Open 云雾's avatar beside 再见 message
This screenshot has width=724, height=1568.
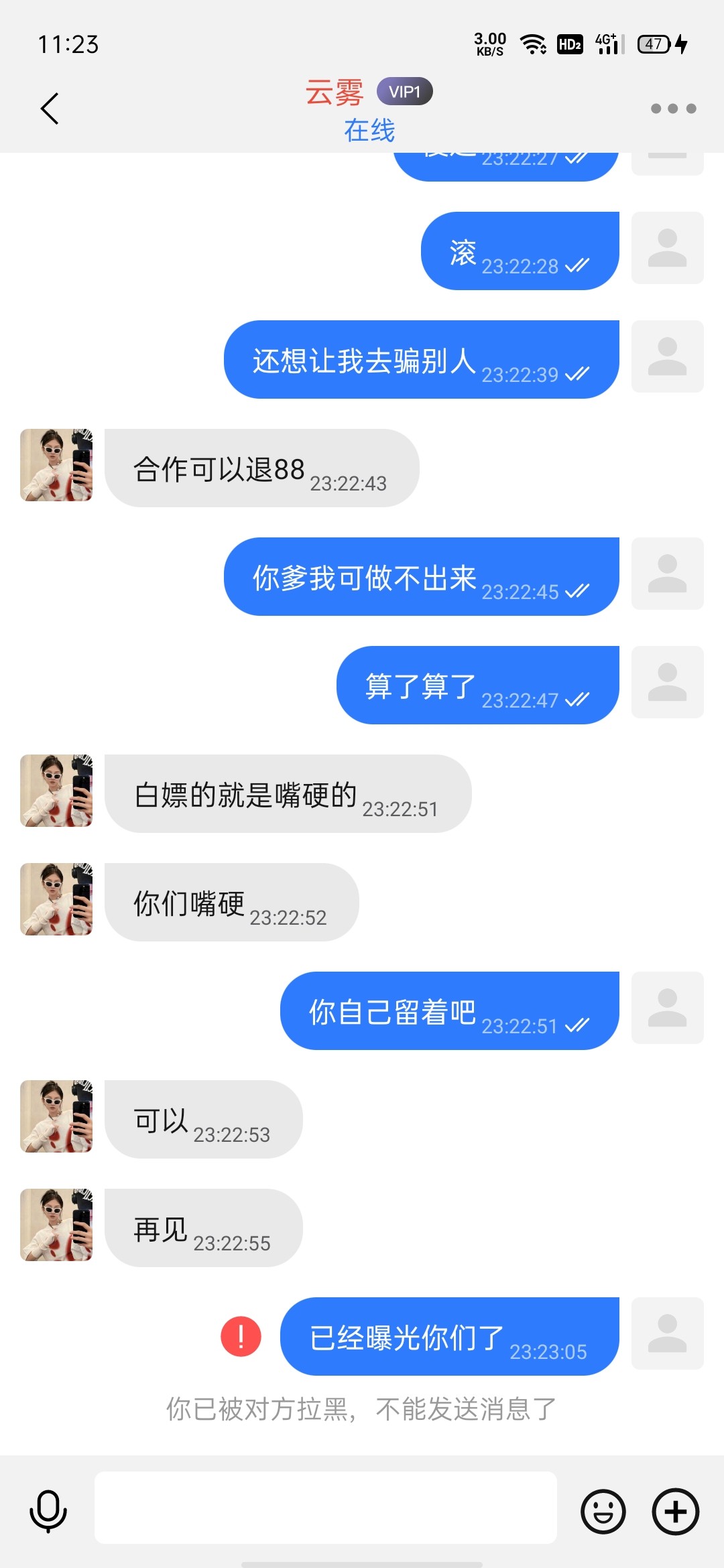pos(56,1225)
